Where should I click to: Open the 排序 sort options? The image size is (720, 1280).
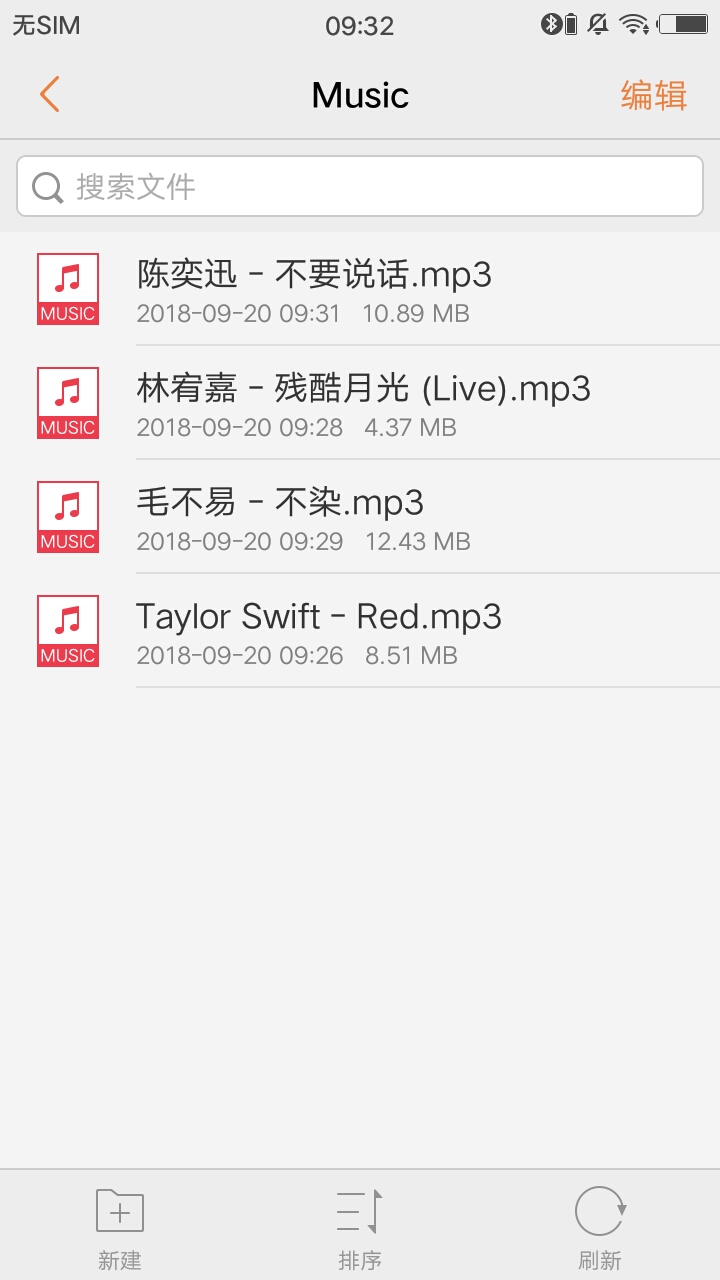click(360, 1227)
